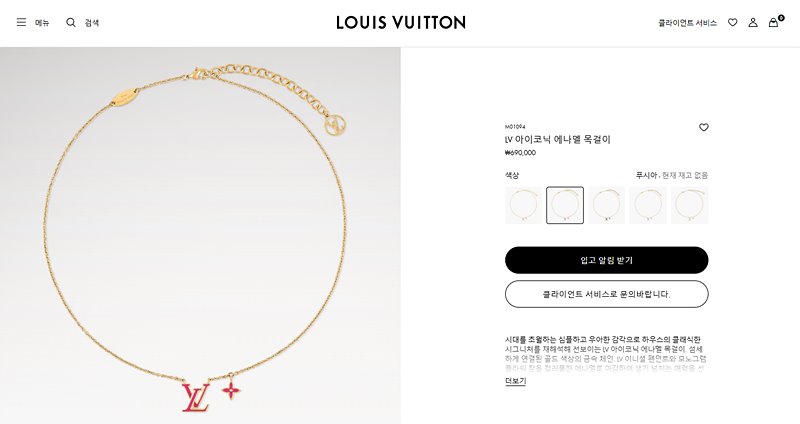
Task: Select the fourth color swatch
Action: click(x=648, y=205)
